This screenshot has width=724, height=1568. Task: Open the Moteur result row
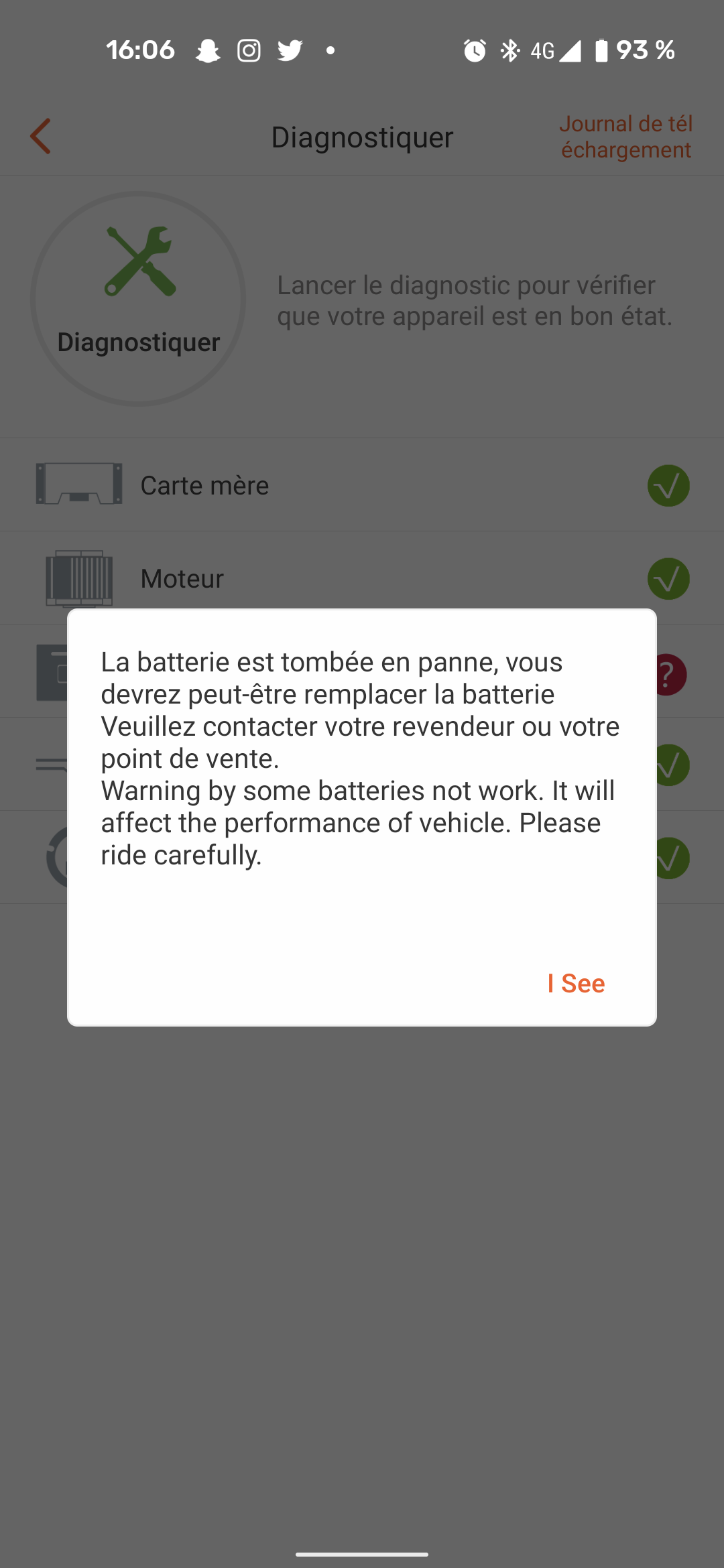pos(362,577)
